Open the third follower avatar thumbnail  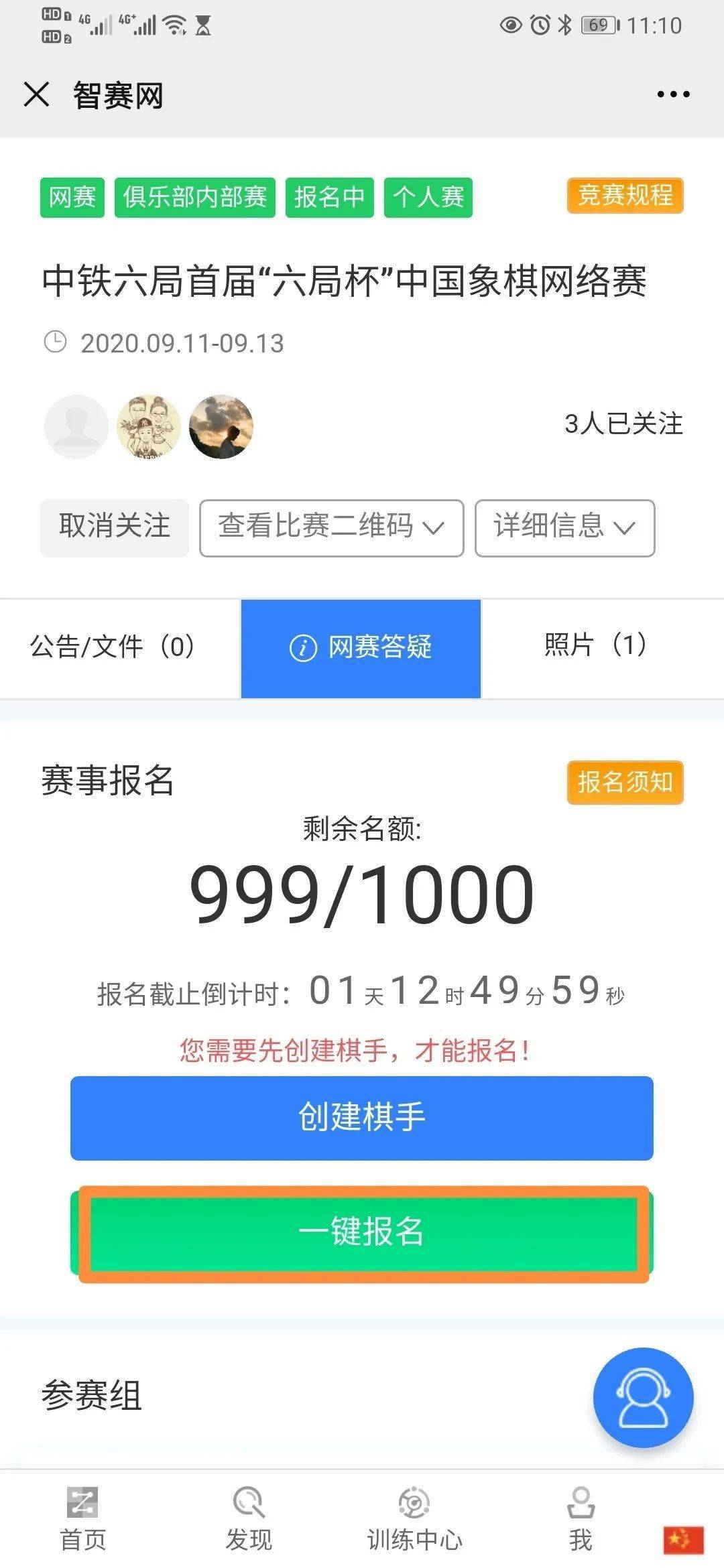pos(221,426)
